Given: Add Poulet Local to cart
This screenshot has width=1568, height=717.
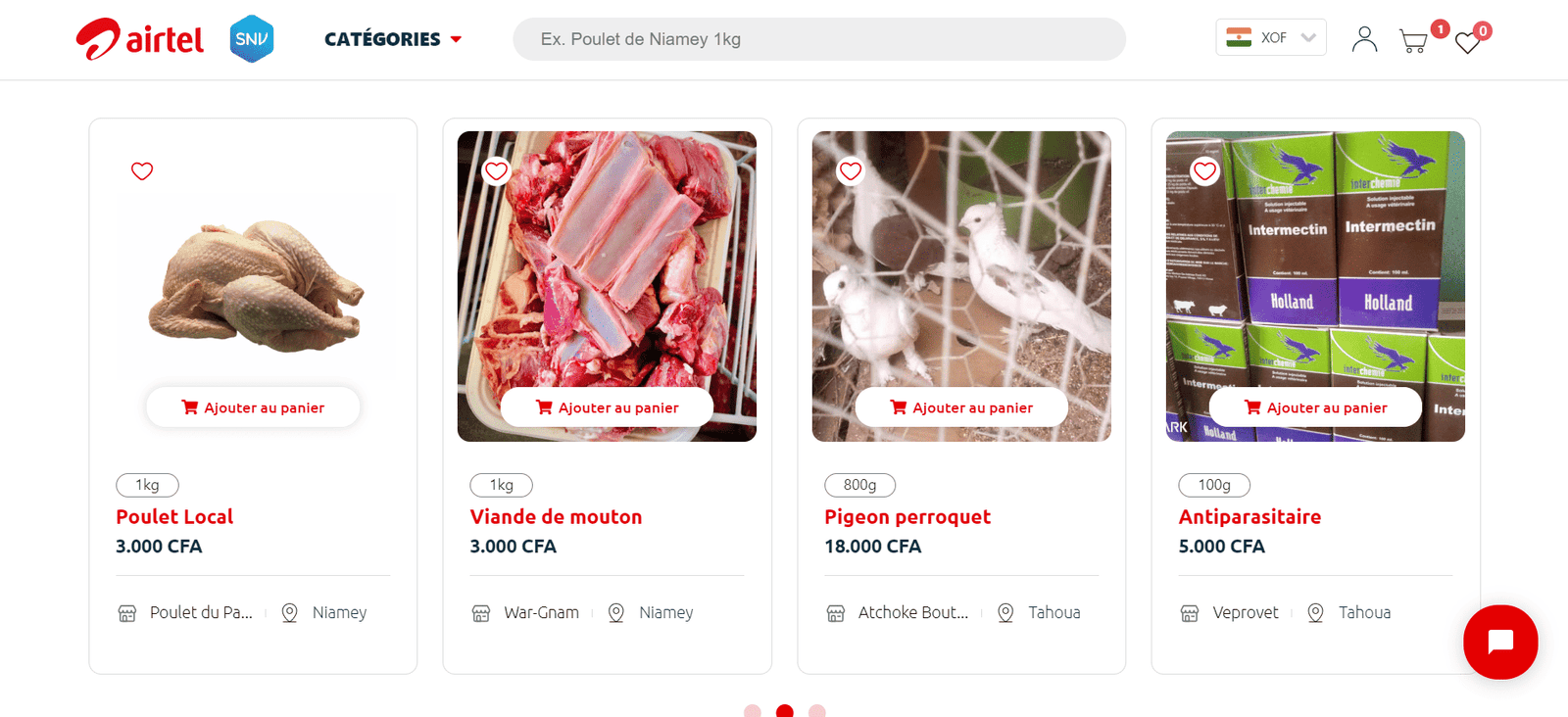Looking at the screenshot, I should tap(253, 407).
